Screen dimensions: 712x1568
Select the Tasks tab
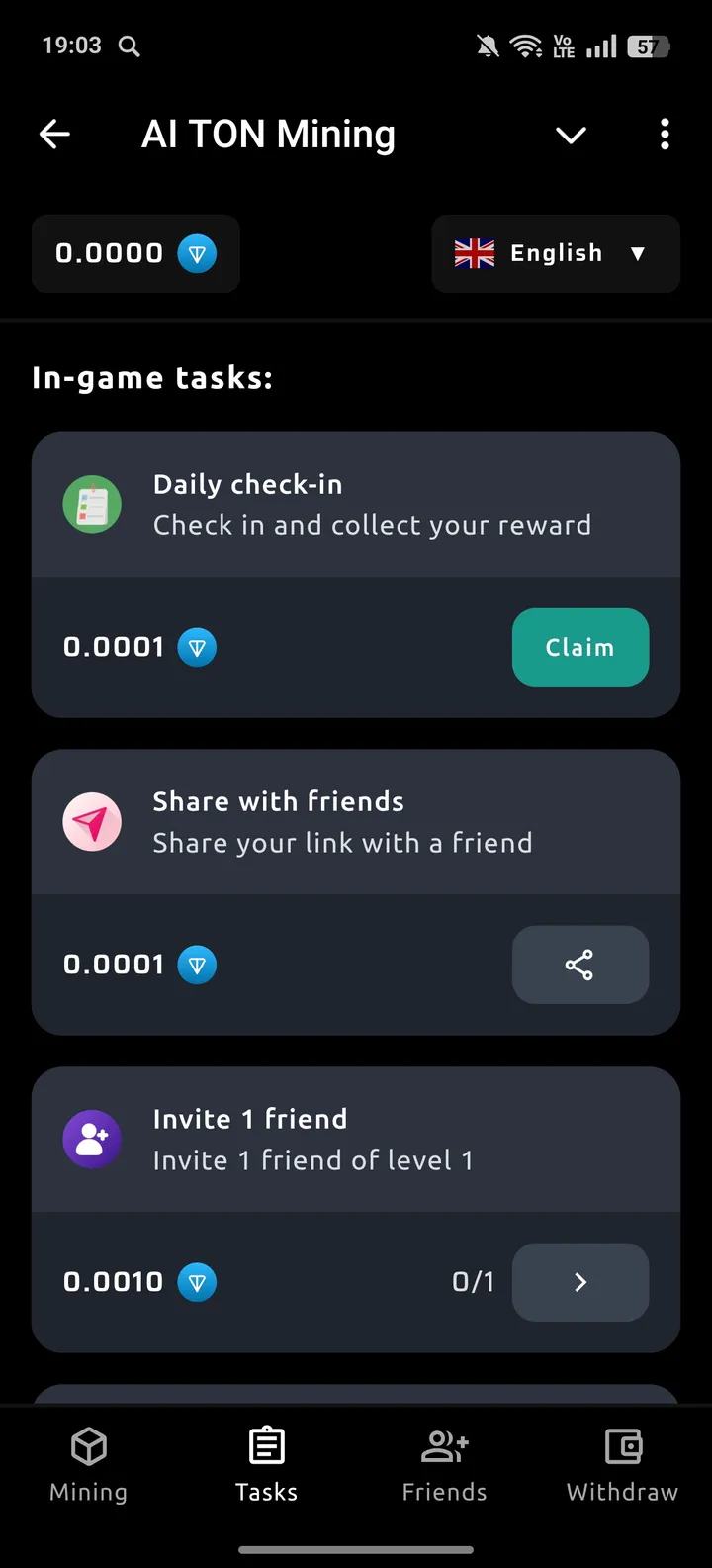266,1465
